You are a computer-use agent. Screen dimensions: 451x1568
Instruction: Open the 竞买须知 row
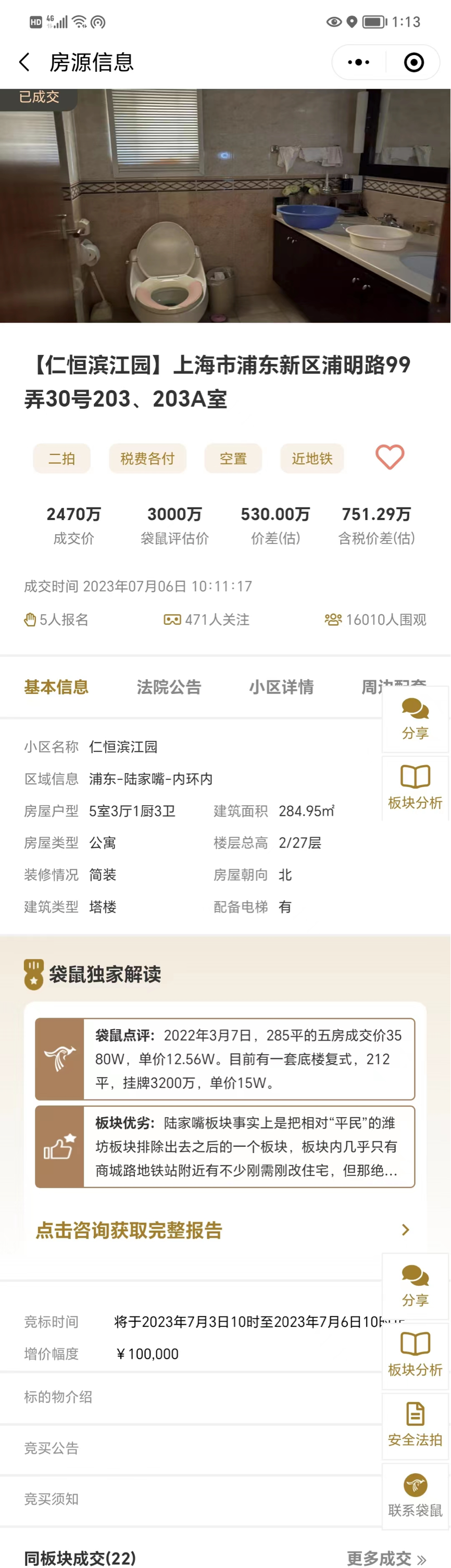click(52, 1499)
